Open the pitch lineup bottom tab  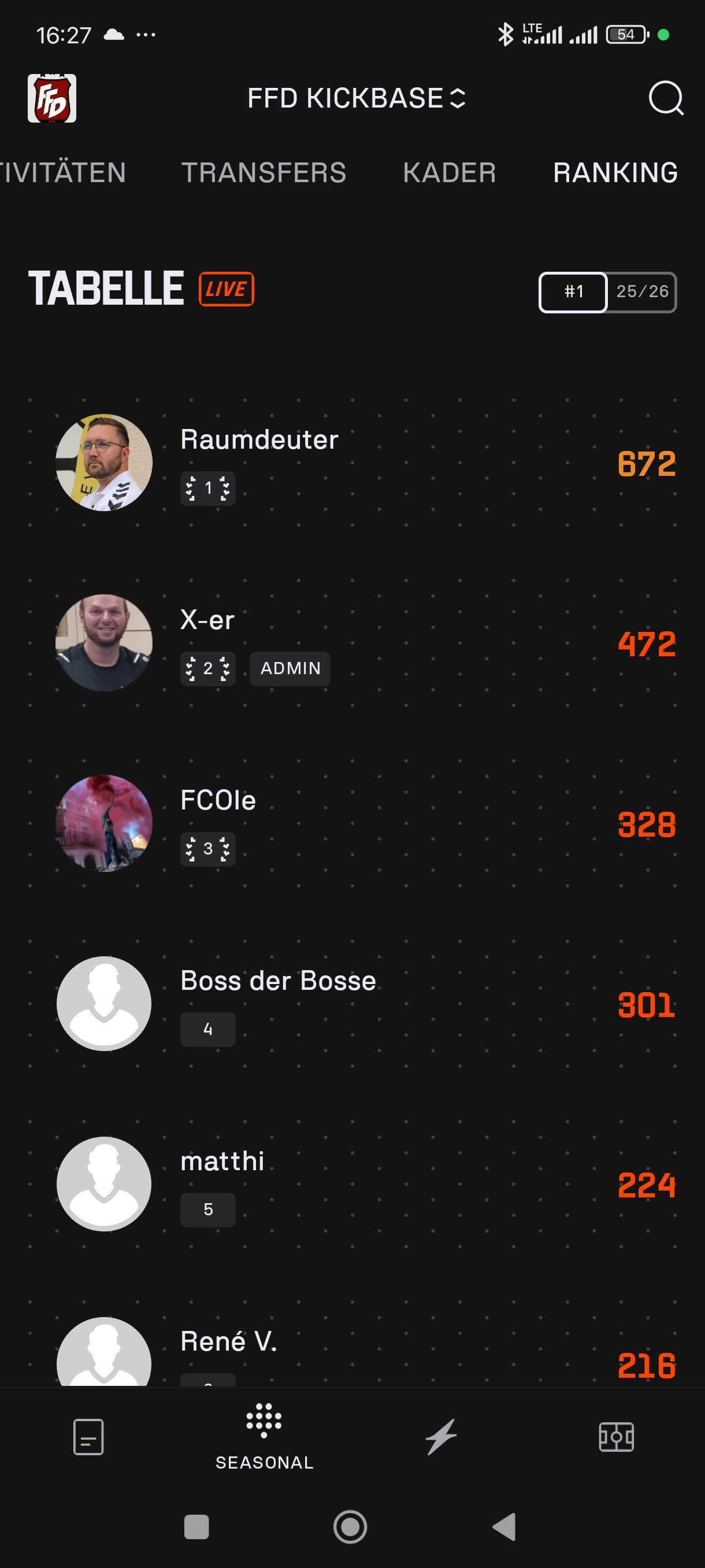[x=615, y=1437]
